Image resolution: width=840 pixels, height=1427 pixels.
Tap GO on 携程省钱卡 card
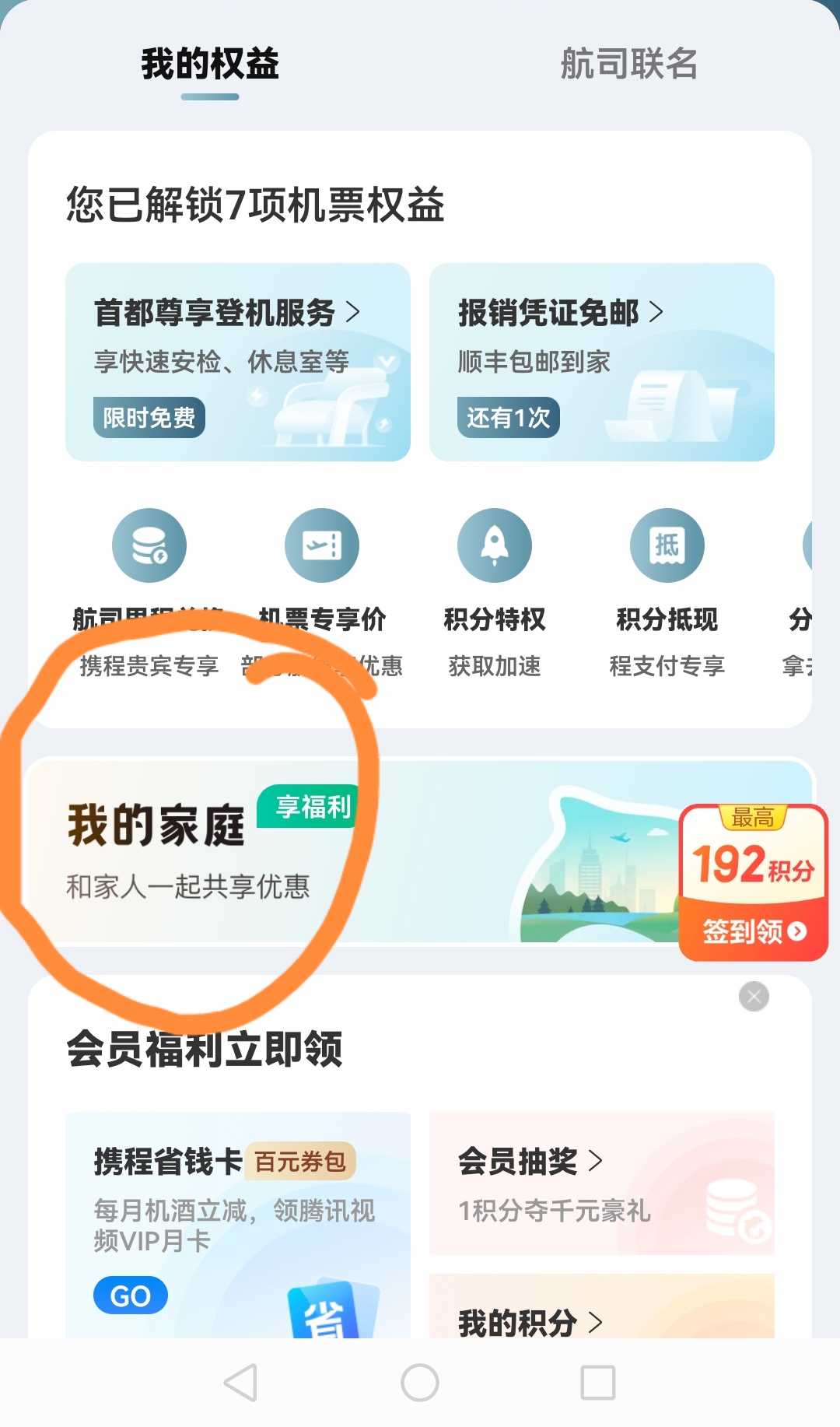pyautogui.click(x=131, y=1296)
